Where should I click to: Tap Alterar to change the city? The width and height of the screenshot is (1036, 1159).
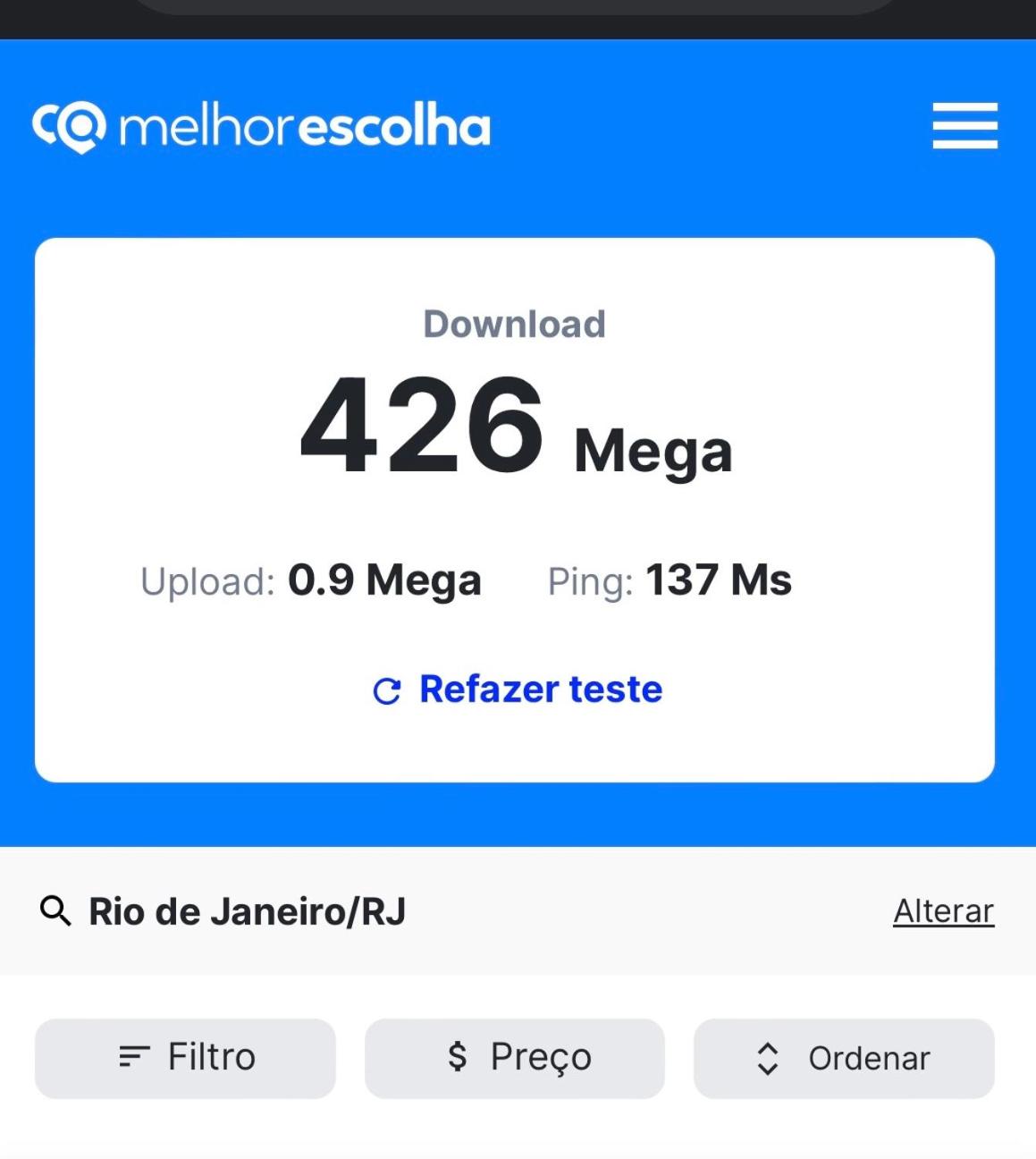click(943, 911)
